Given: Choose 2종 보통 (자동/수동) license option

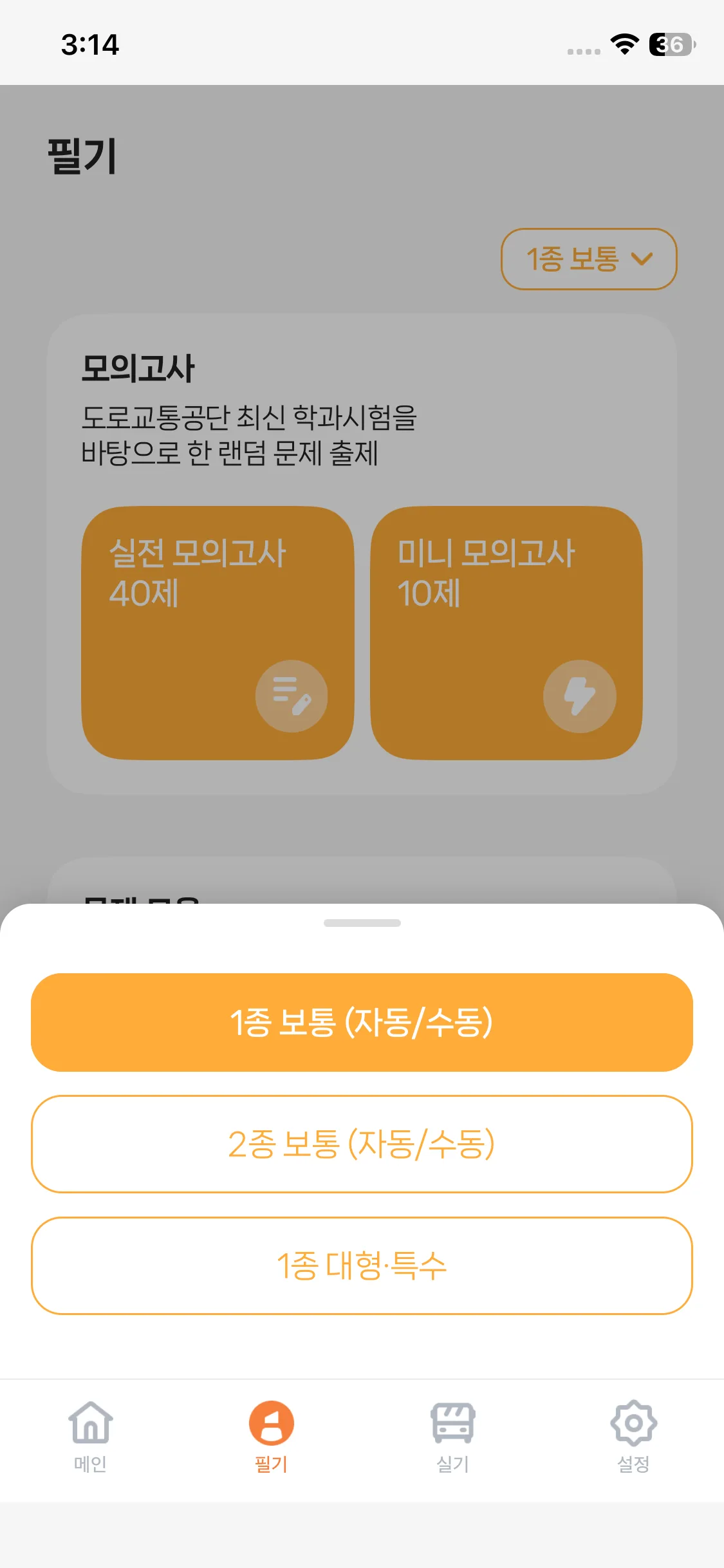Looking at the screenshot, I should (362, 1144).
